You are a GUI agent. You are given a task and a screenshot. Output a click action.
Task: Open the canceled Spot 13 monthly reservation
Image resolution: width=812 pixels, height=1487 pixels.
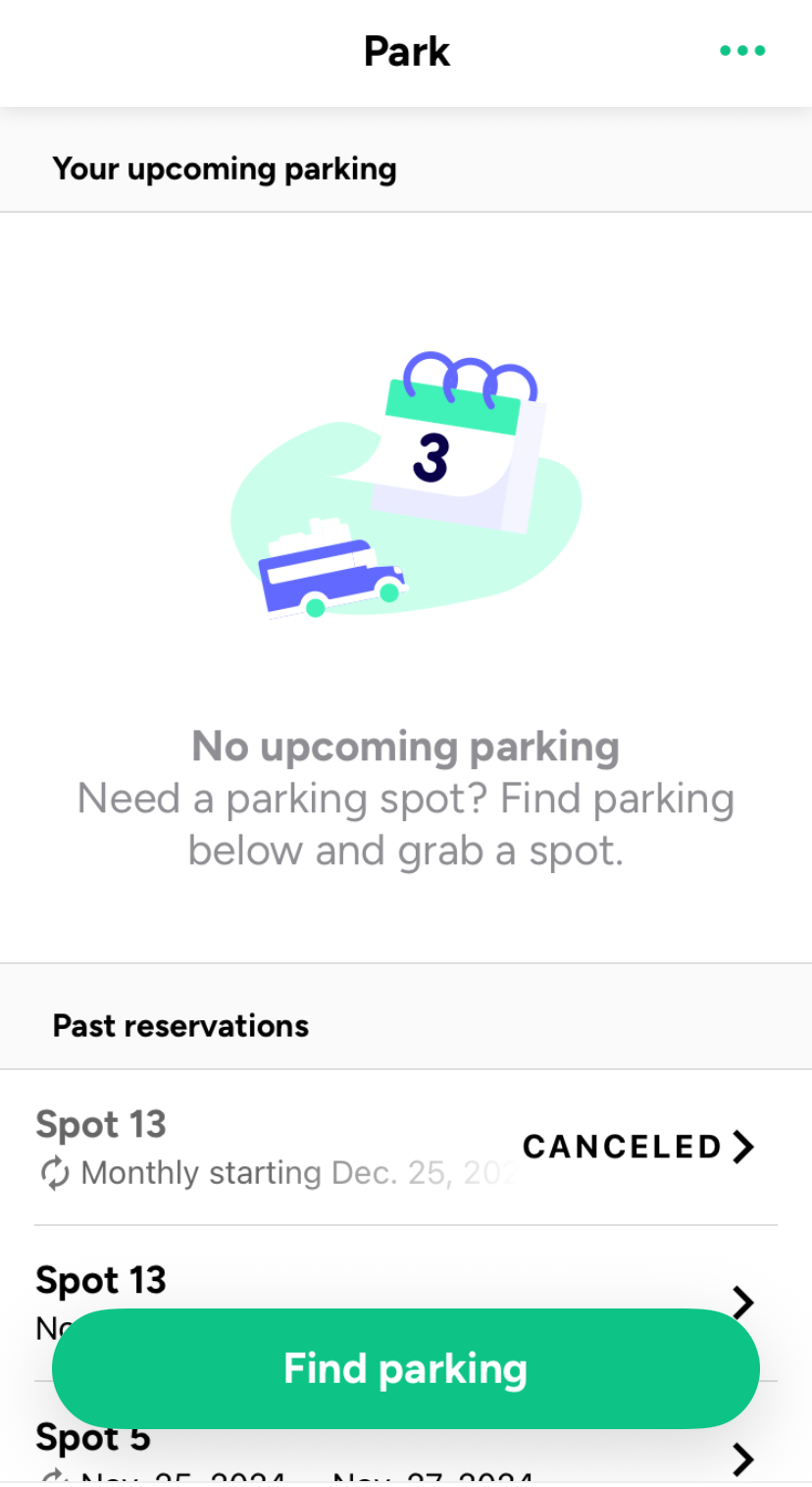[x=406, y=1147]
